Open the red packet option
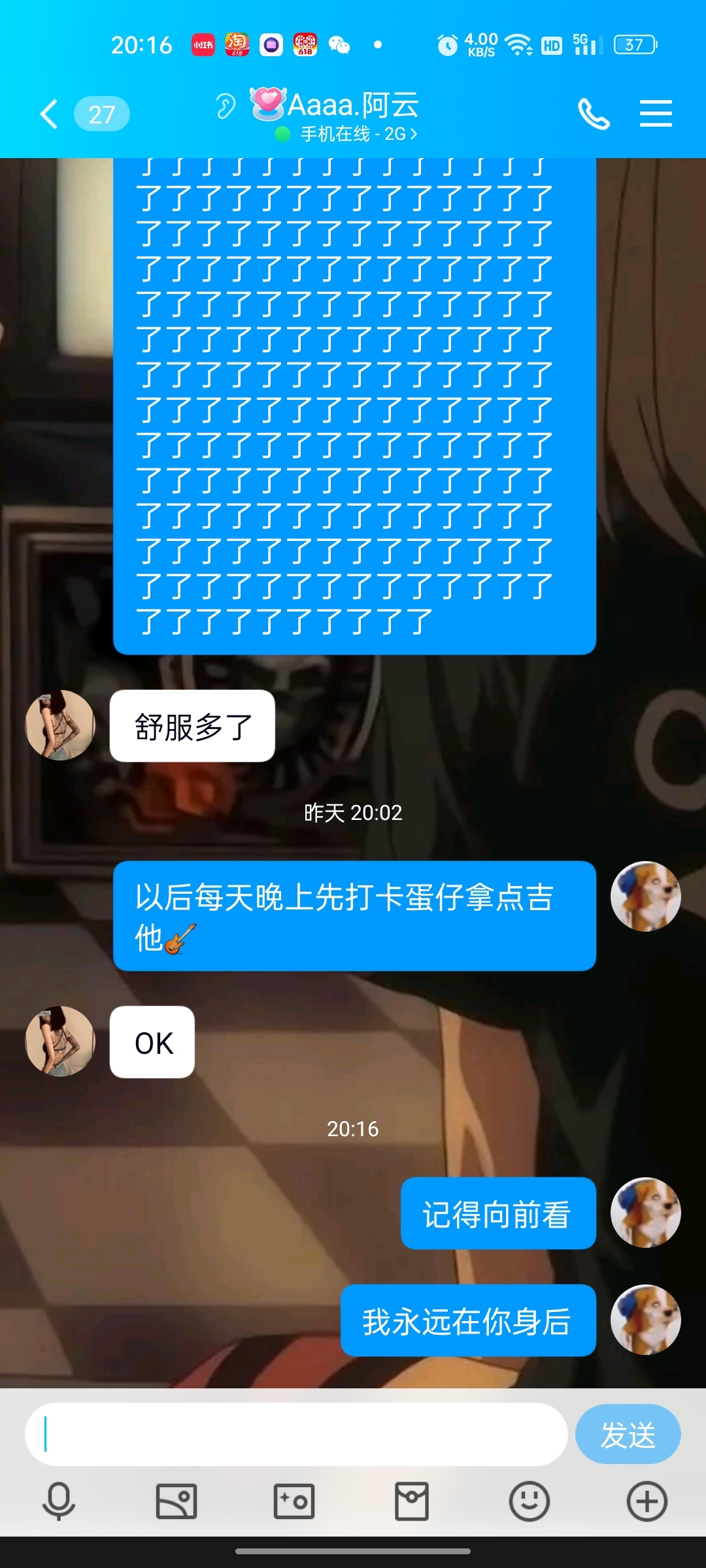The height and width of the screenshot is (1568, 706). click(x=412, y=1501)
